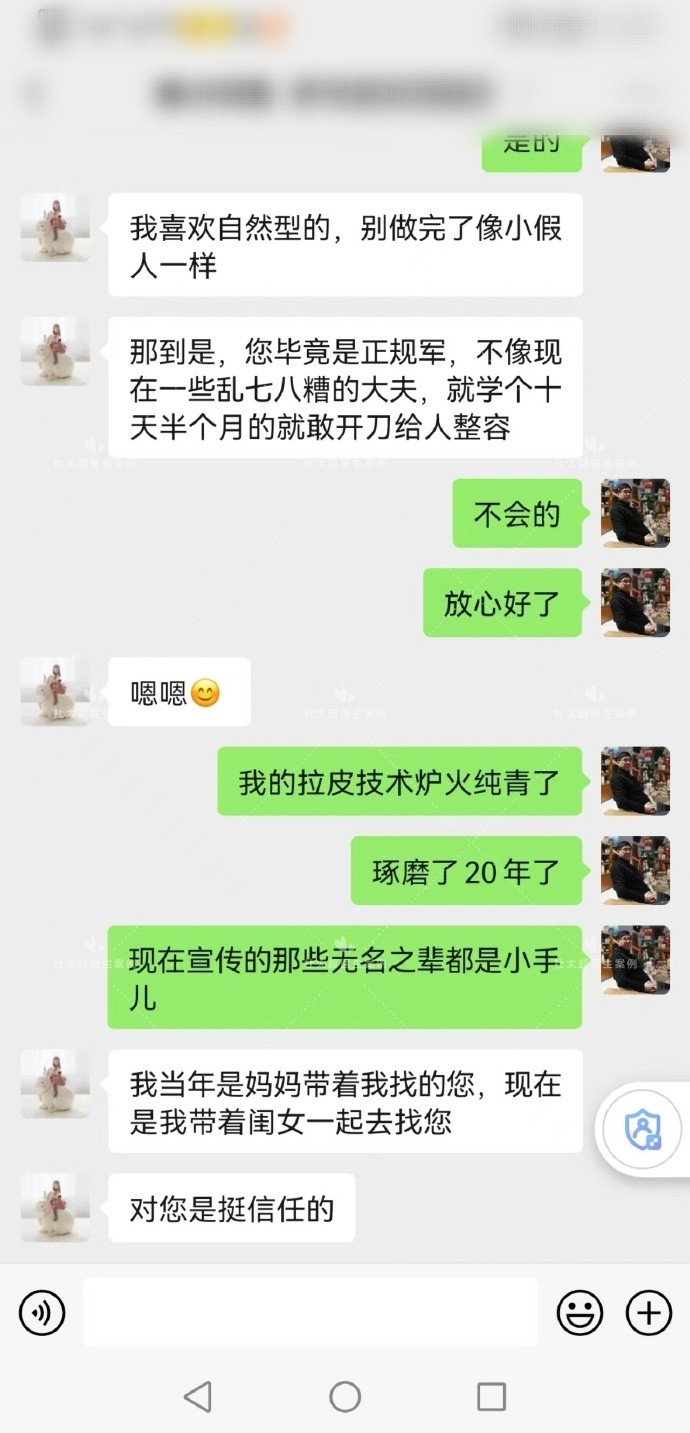The image size is (690, 1433).
Task: Open contact avatar next to 嗯嗯 message
Action: (55, 691)
